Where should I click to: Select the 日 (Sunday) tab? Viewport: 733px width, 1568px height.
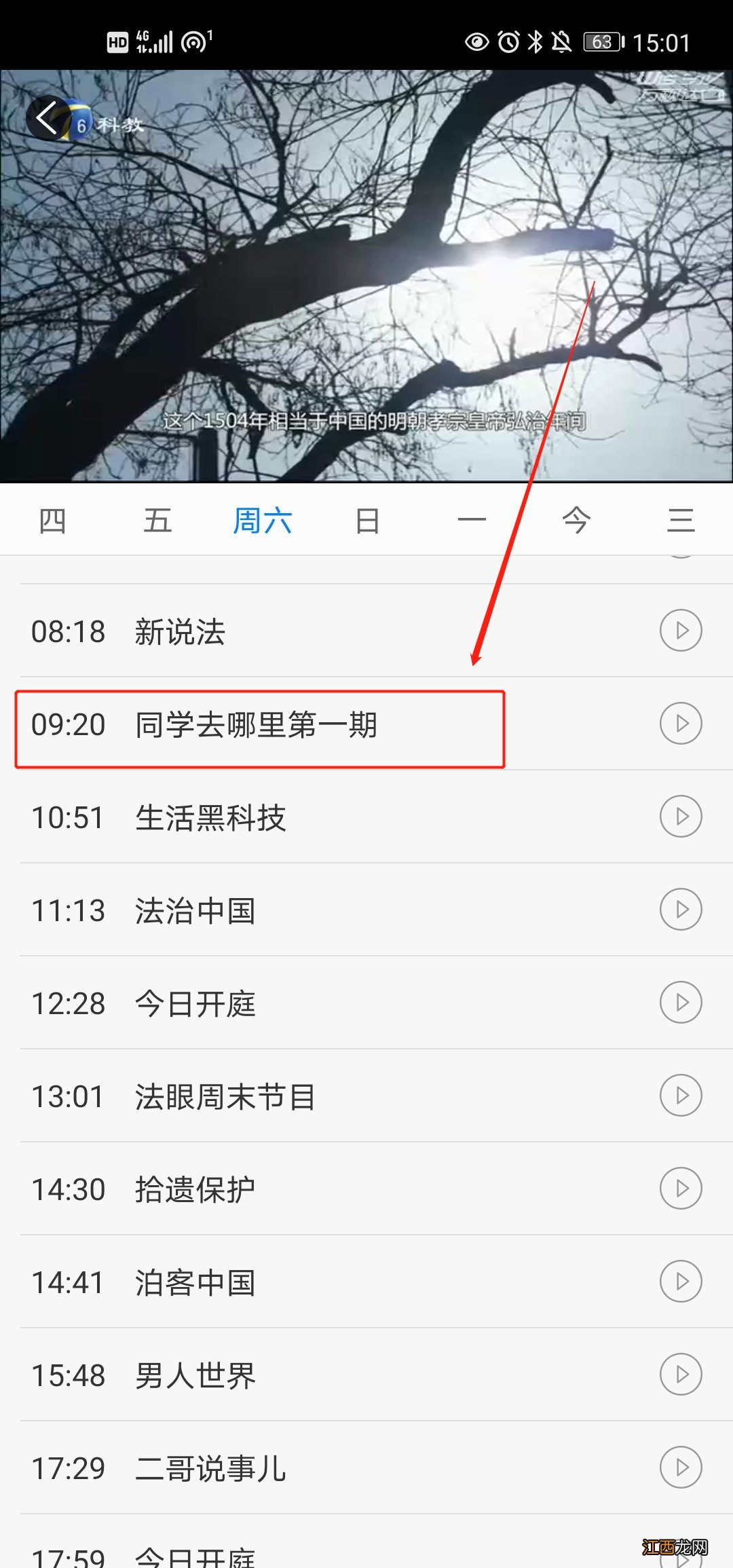click(x=367, y=519)
